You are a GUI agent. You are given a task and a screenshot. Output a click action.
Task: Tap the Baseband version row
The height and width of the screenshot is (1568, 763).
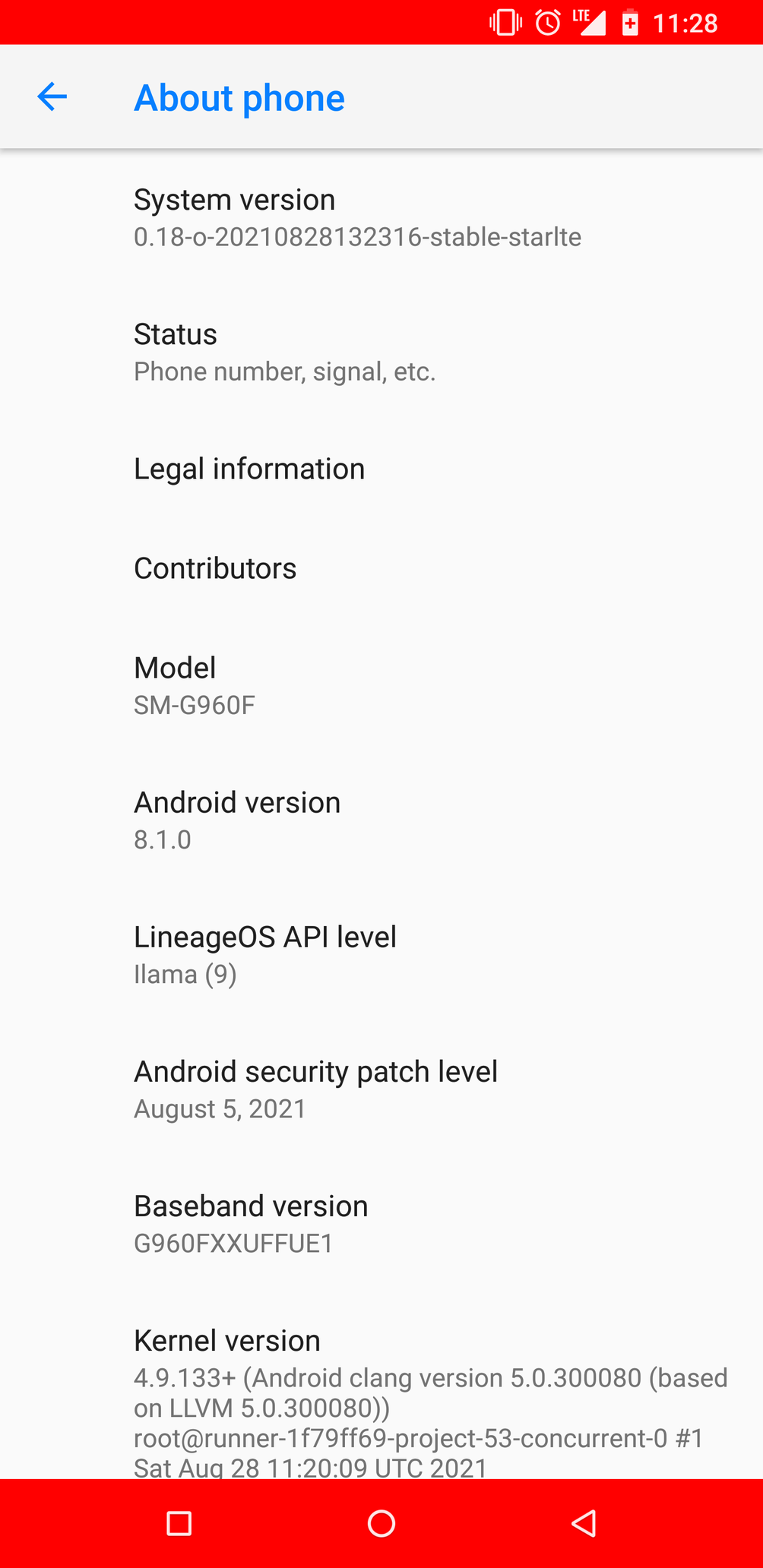pos(381,1223)
